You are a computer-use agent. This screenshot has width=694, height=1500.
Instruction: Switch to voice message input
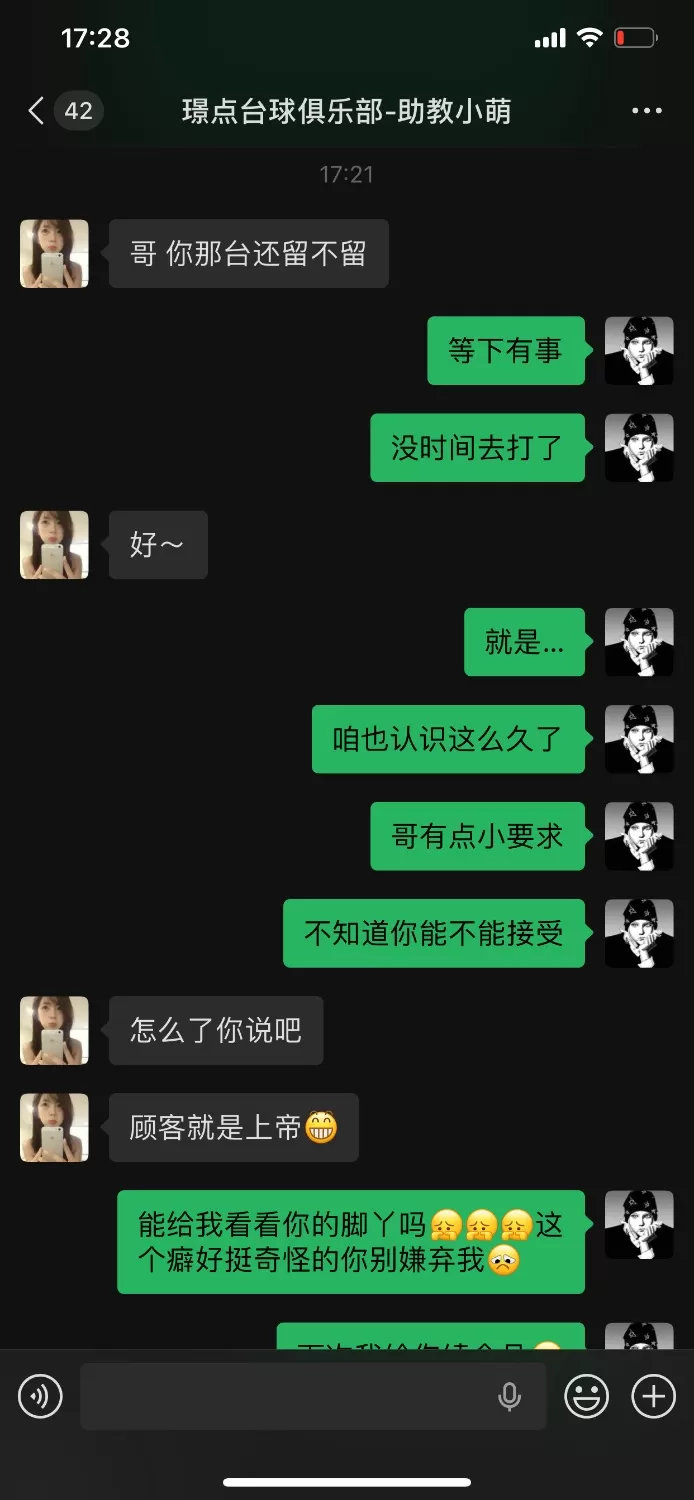[40, 1396]
